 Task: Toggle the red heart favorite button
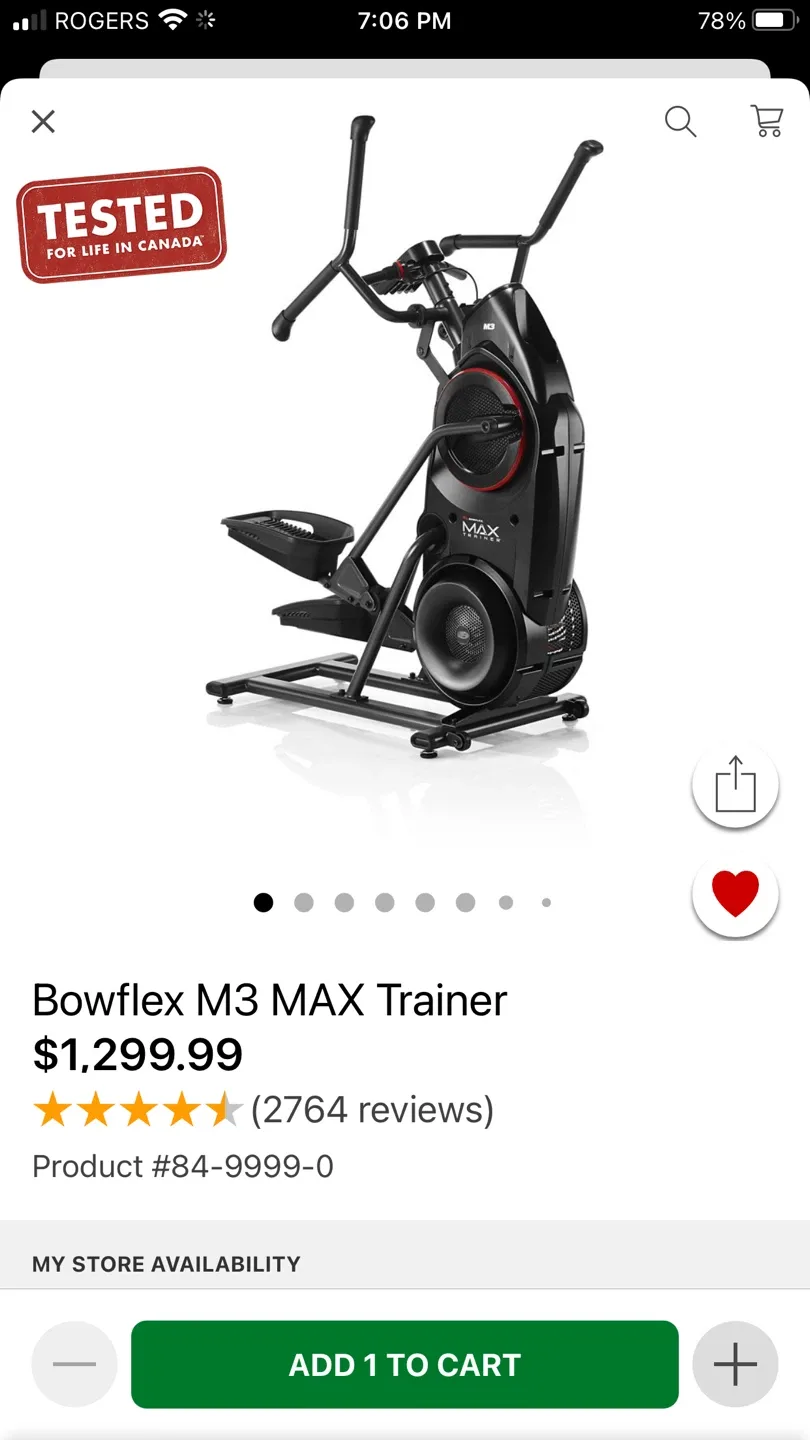point(735,893)
